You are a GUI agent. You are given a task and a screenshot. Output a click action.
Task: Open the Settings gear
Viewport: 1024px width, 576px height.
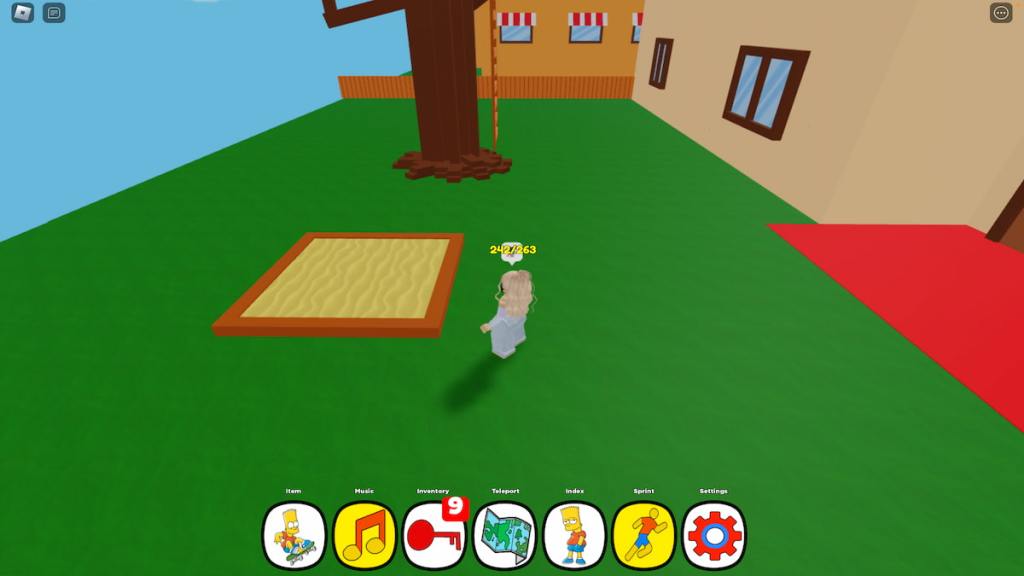point(714,536)
